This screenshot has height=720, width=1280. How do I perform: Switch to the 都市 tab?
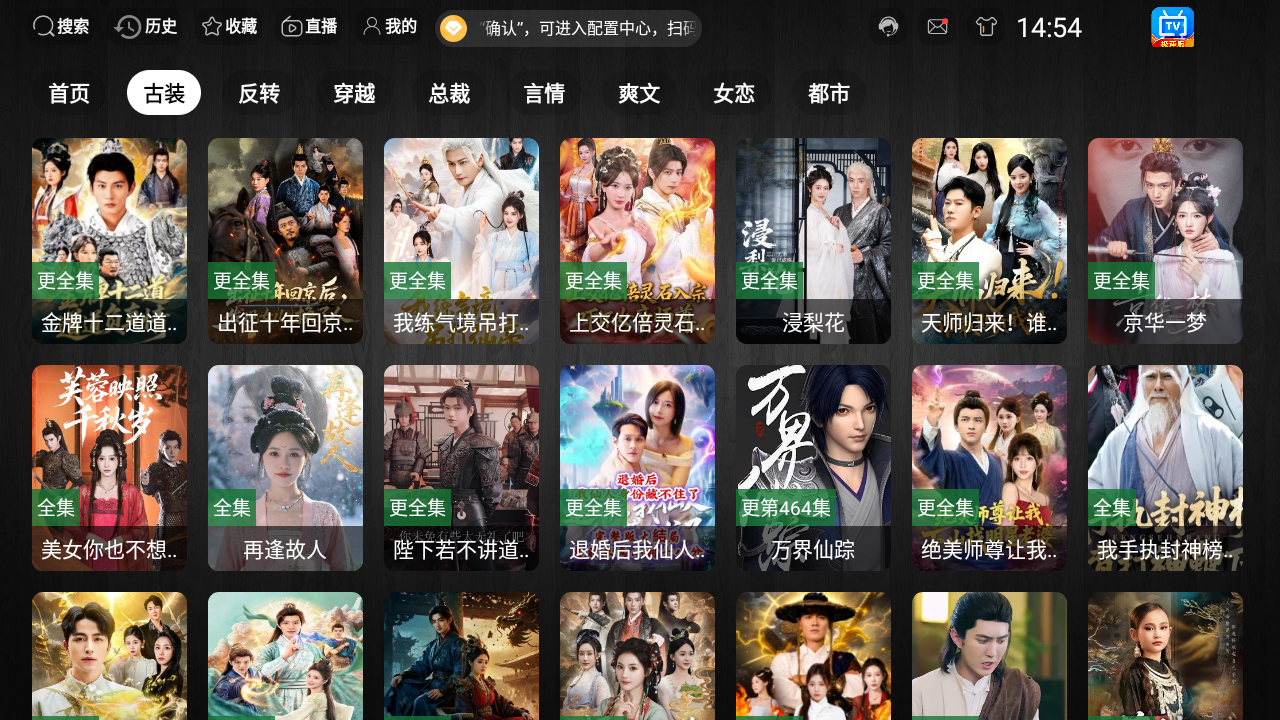click(x=829, y=93)
